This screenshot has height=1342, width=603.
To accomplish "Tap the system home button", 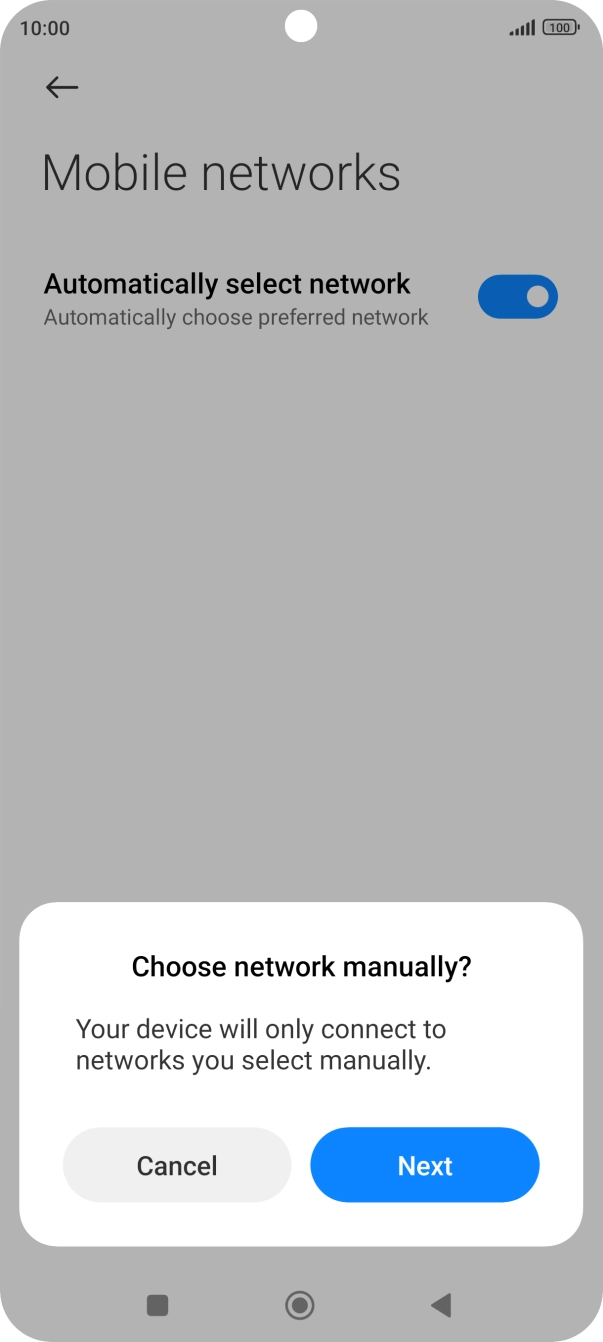I will (300, 1305).
